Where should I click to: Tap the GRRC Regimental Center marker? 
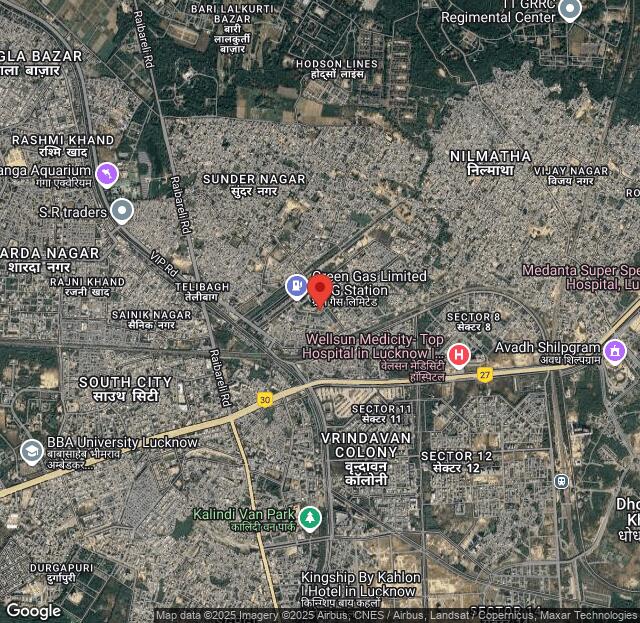pos(570,10)
